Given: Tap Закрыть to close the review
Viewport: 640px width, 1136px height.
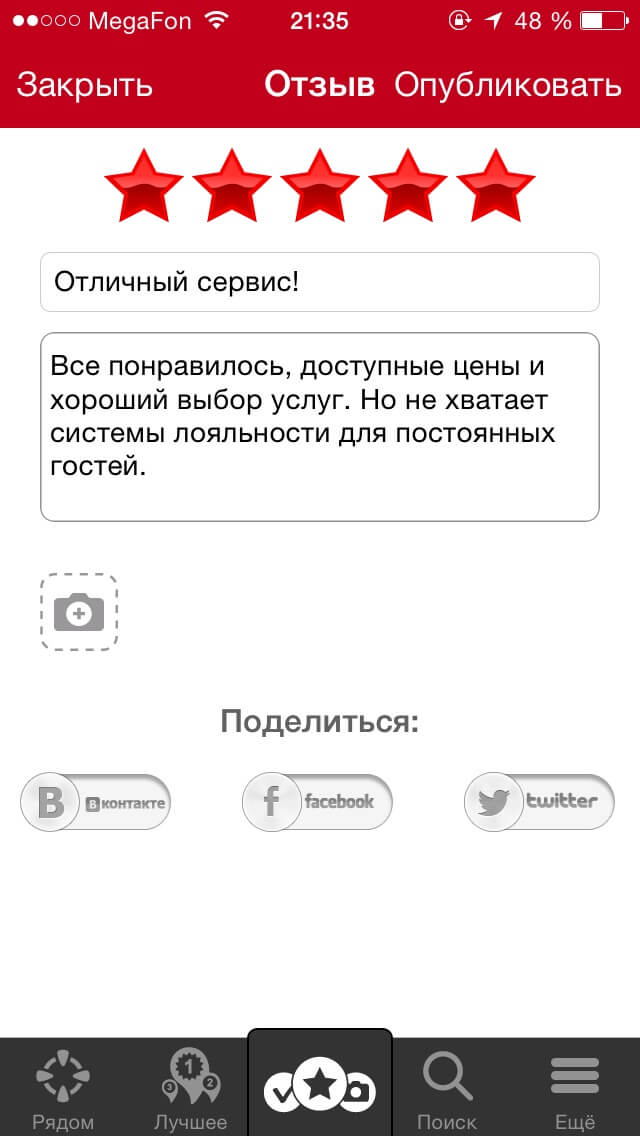Looking at the screenshot, I should point(85,85).
